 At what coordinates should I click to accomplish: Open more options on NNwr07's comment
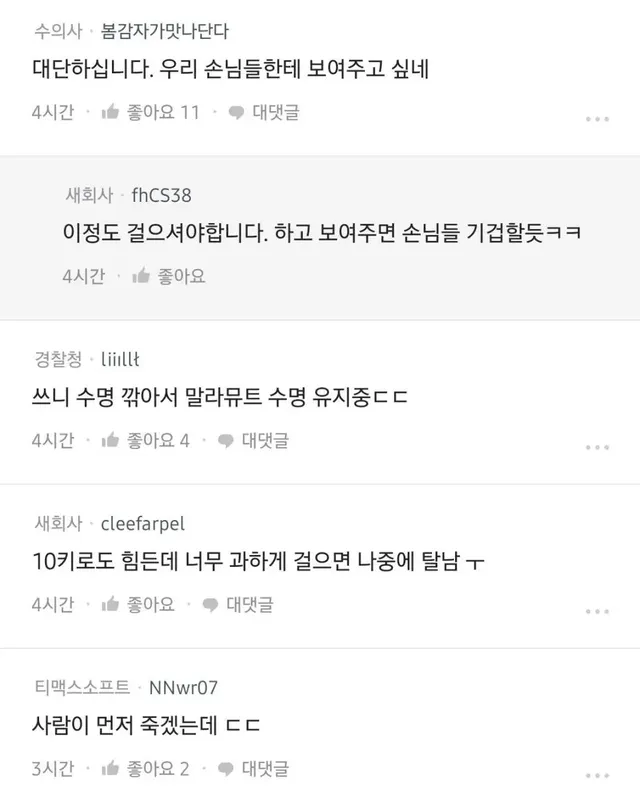597,775
